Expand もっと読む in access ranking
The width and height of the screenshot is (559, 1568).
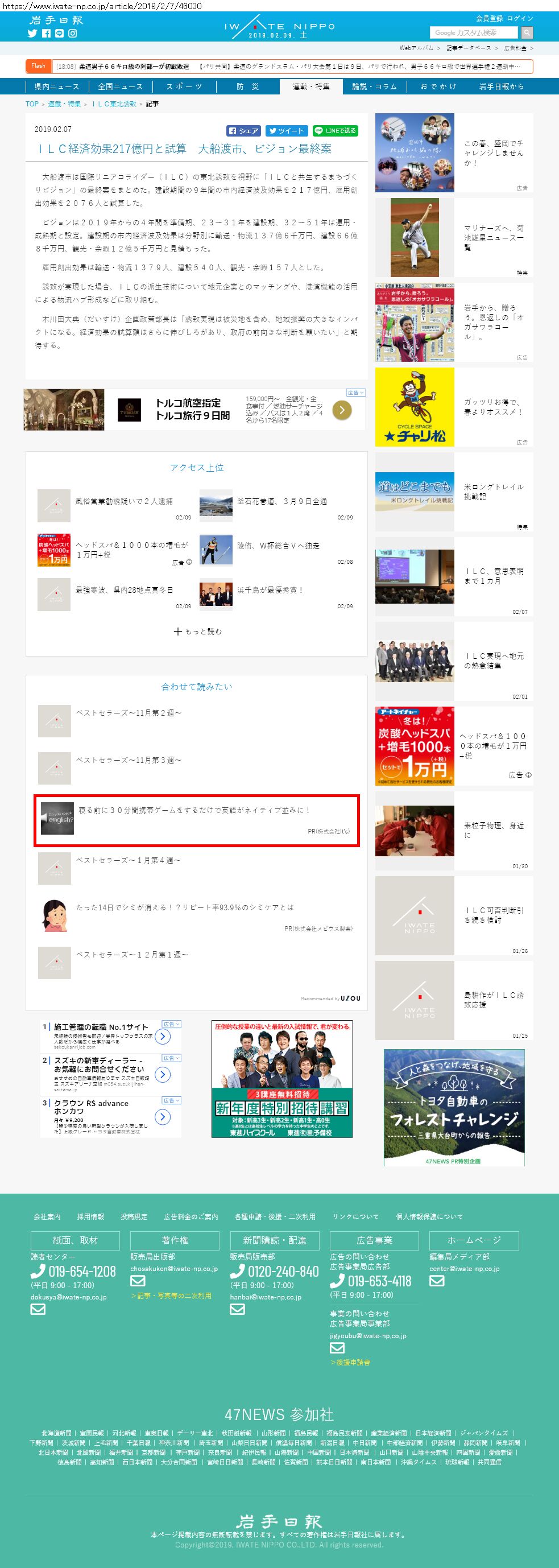pyautogui.click(x=197, y=631)
